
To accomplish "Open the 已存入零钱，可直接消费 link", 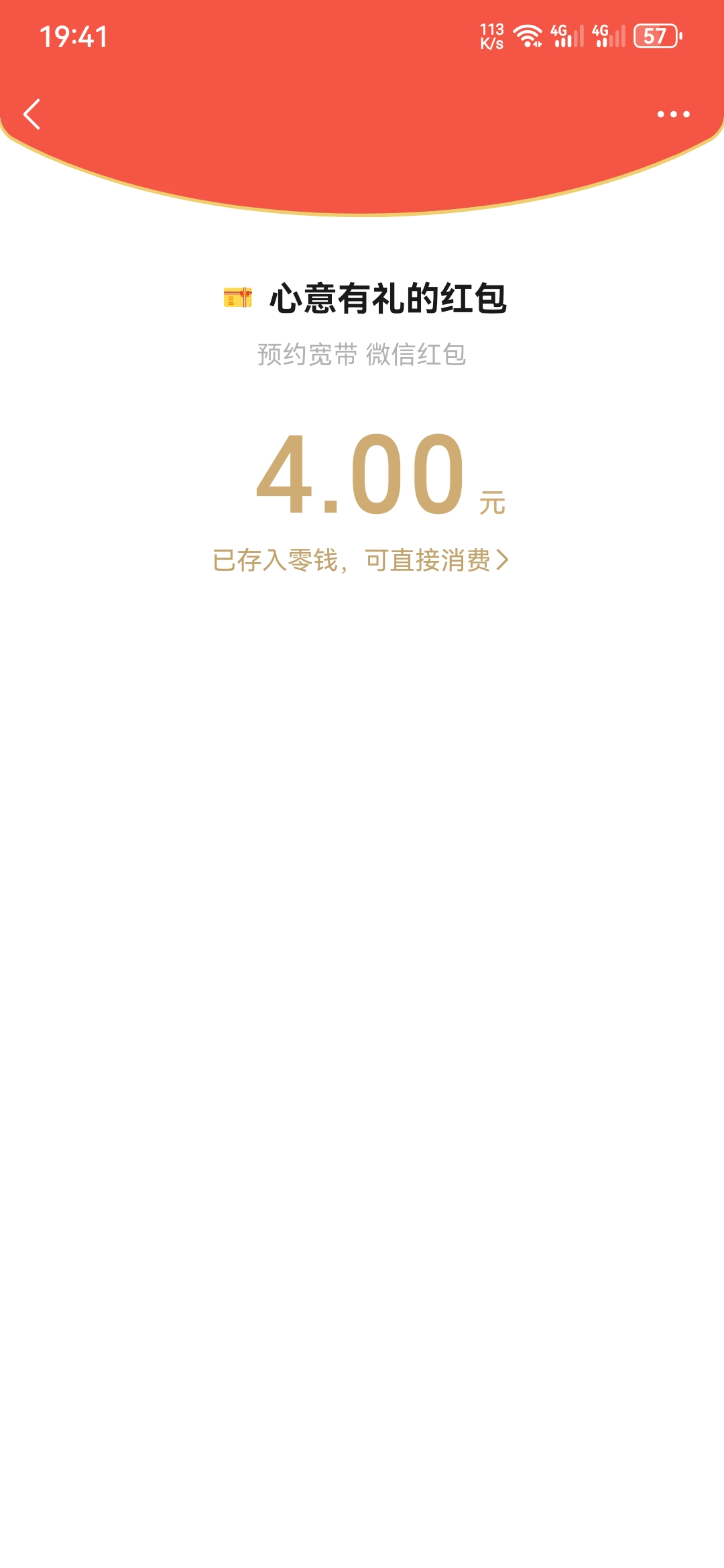I will (x=361, y=560).
